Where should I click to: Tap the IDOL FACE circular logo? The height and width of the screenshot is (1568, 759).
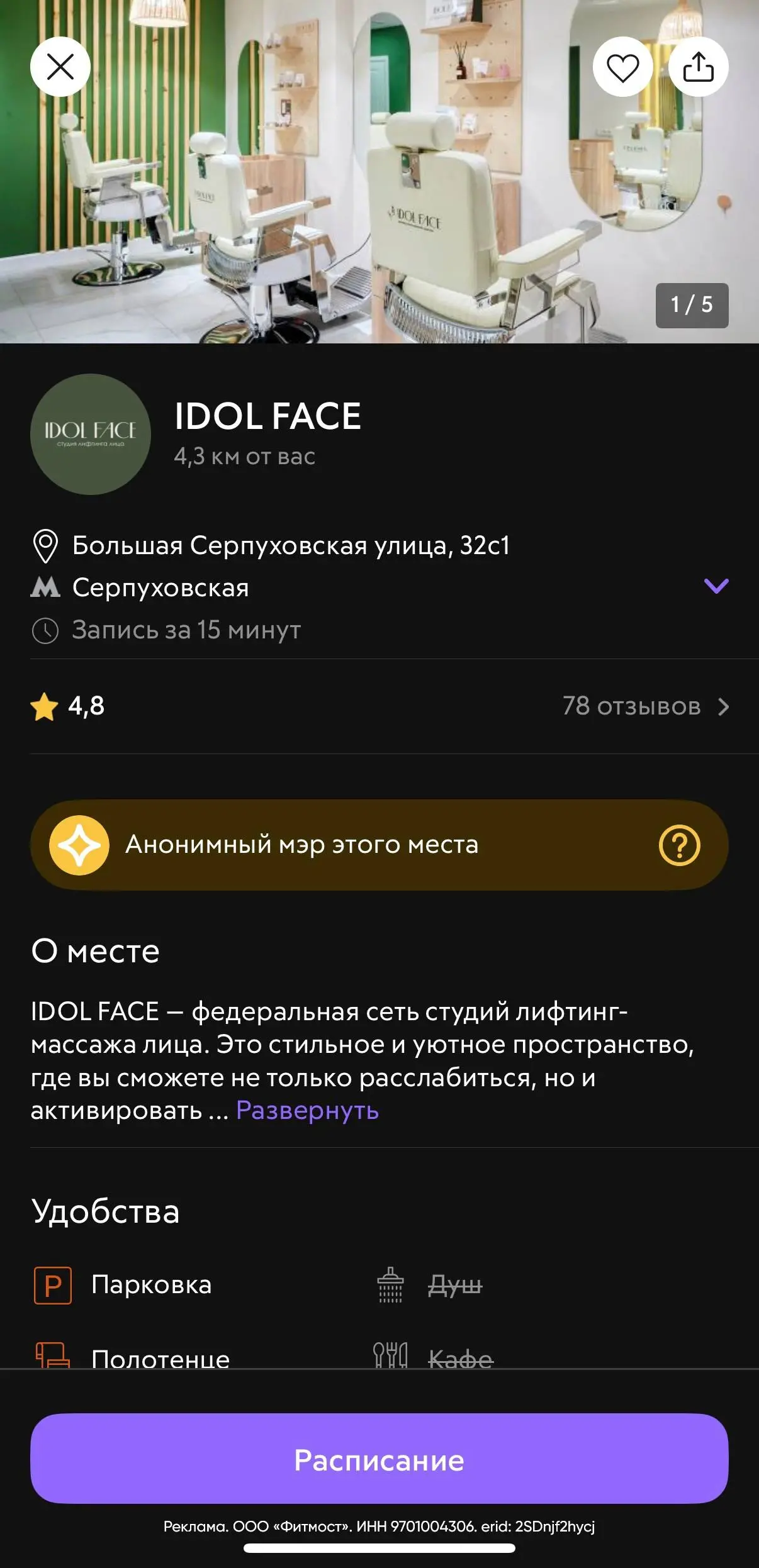[90, 434]
